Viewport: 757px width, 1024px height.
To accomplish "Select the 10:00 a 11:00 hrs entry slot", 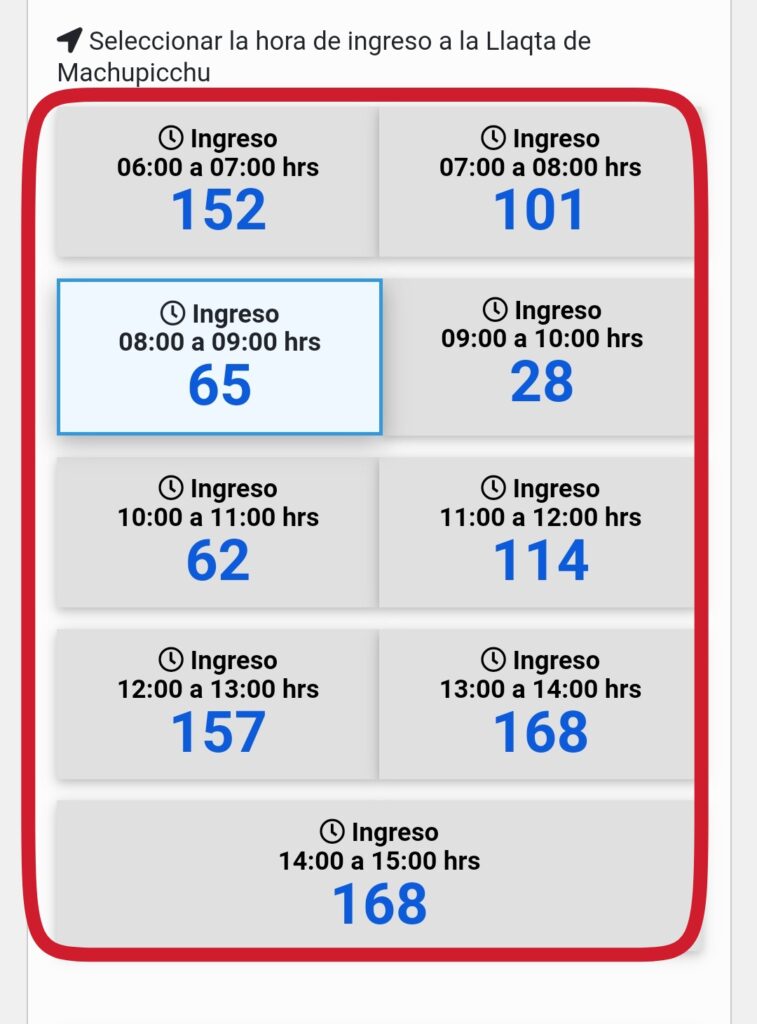I will (x=217, y=532).
